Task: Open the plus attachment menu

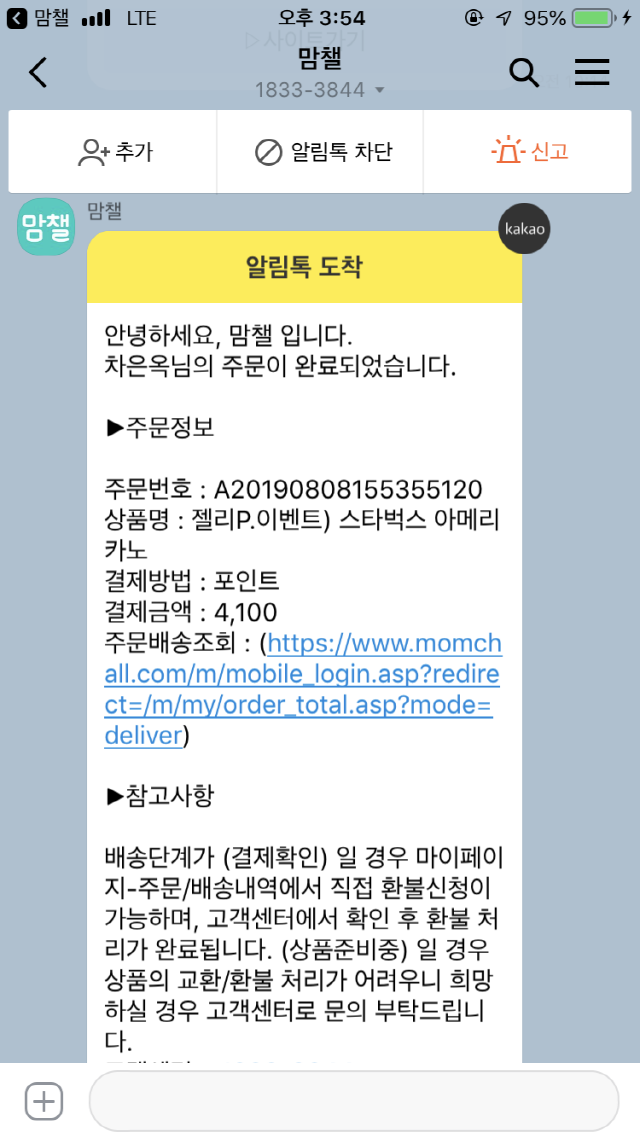Action: pos(44,1101)
